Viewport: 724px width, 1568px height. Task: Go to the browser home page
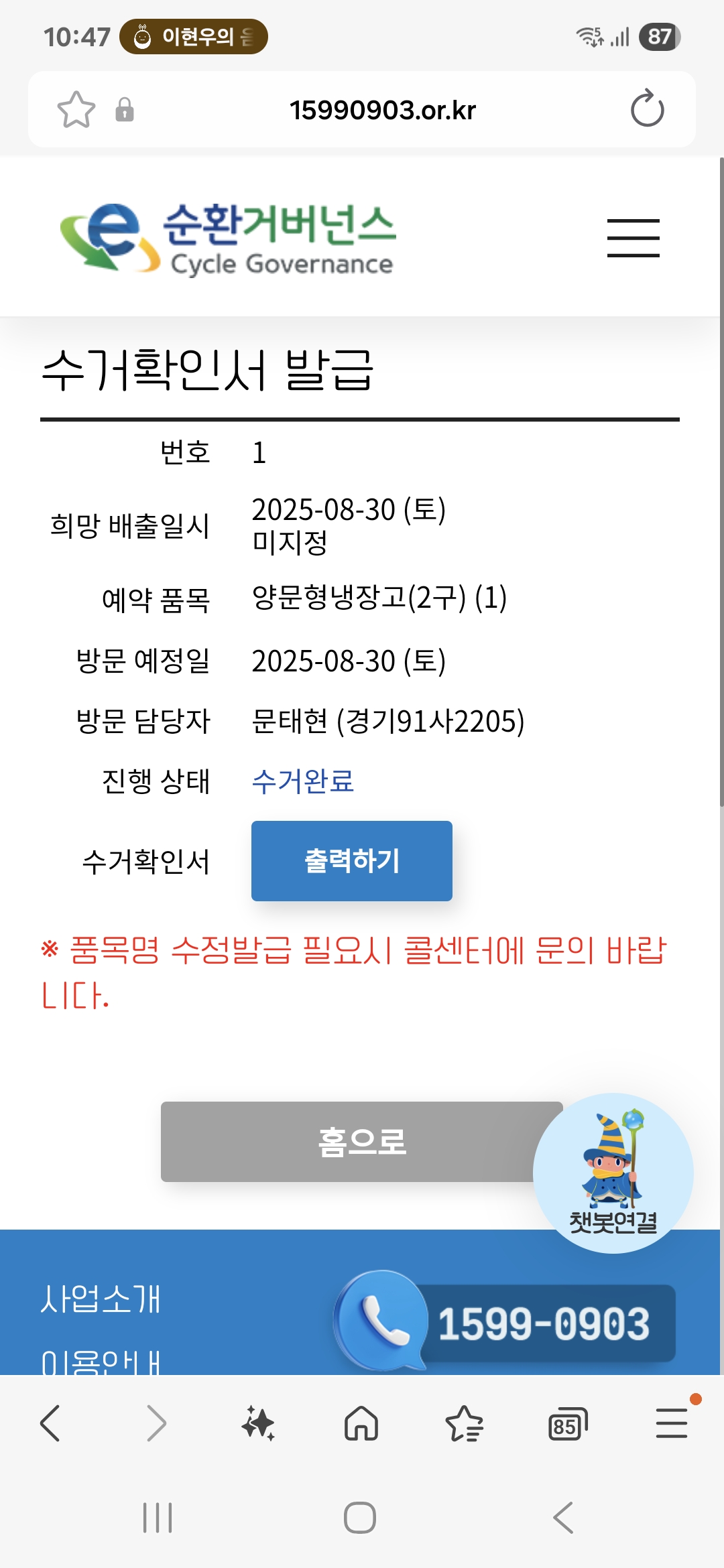coord(361,1423)
